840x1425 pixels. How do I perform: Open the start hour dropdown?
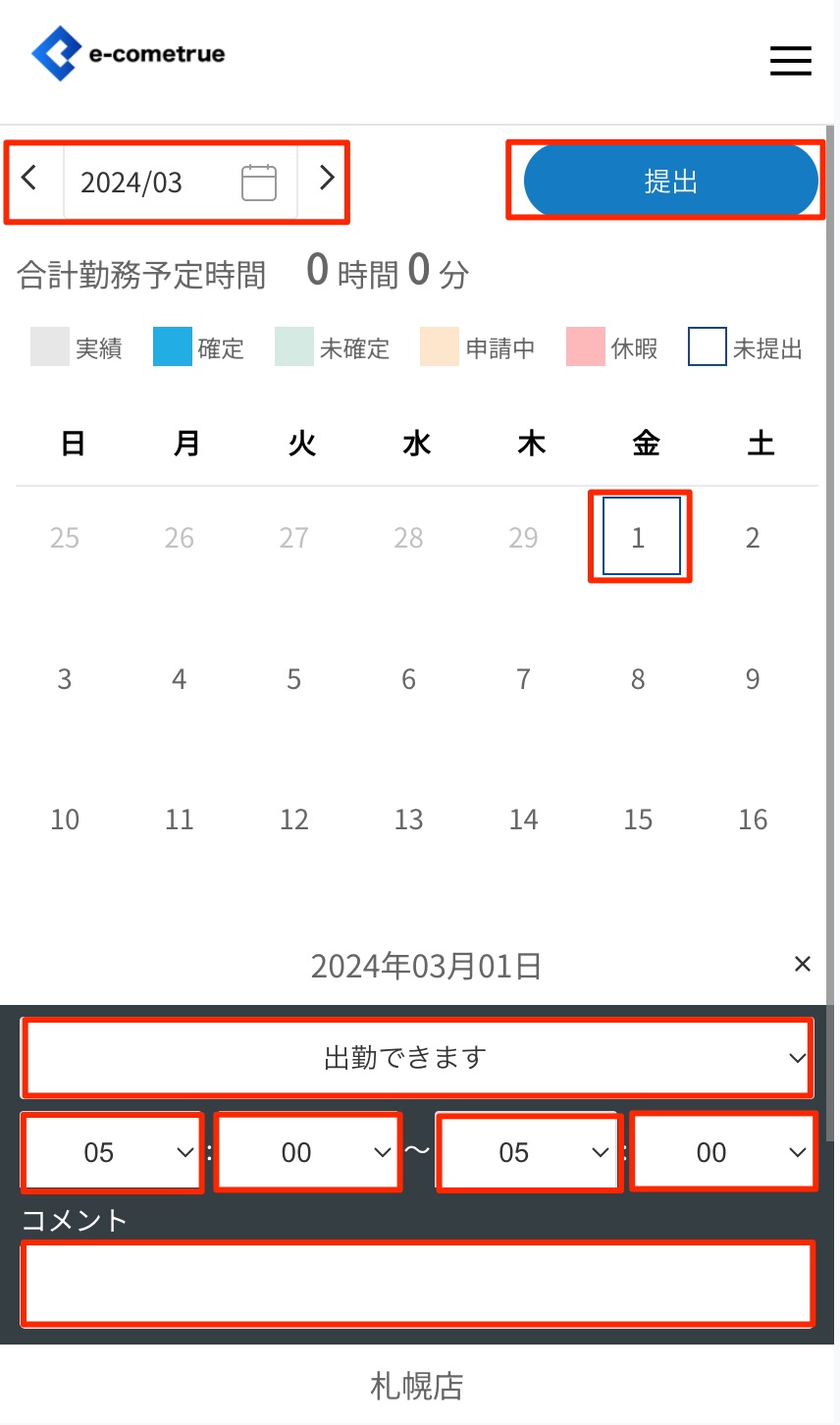click(x=112, y=1152)
